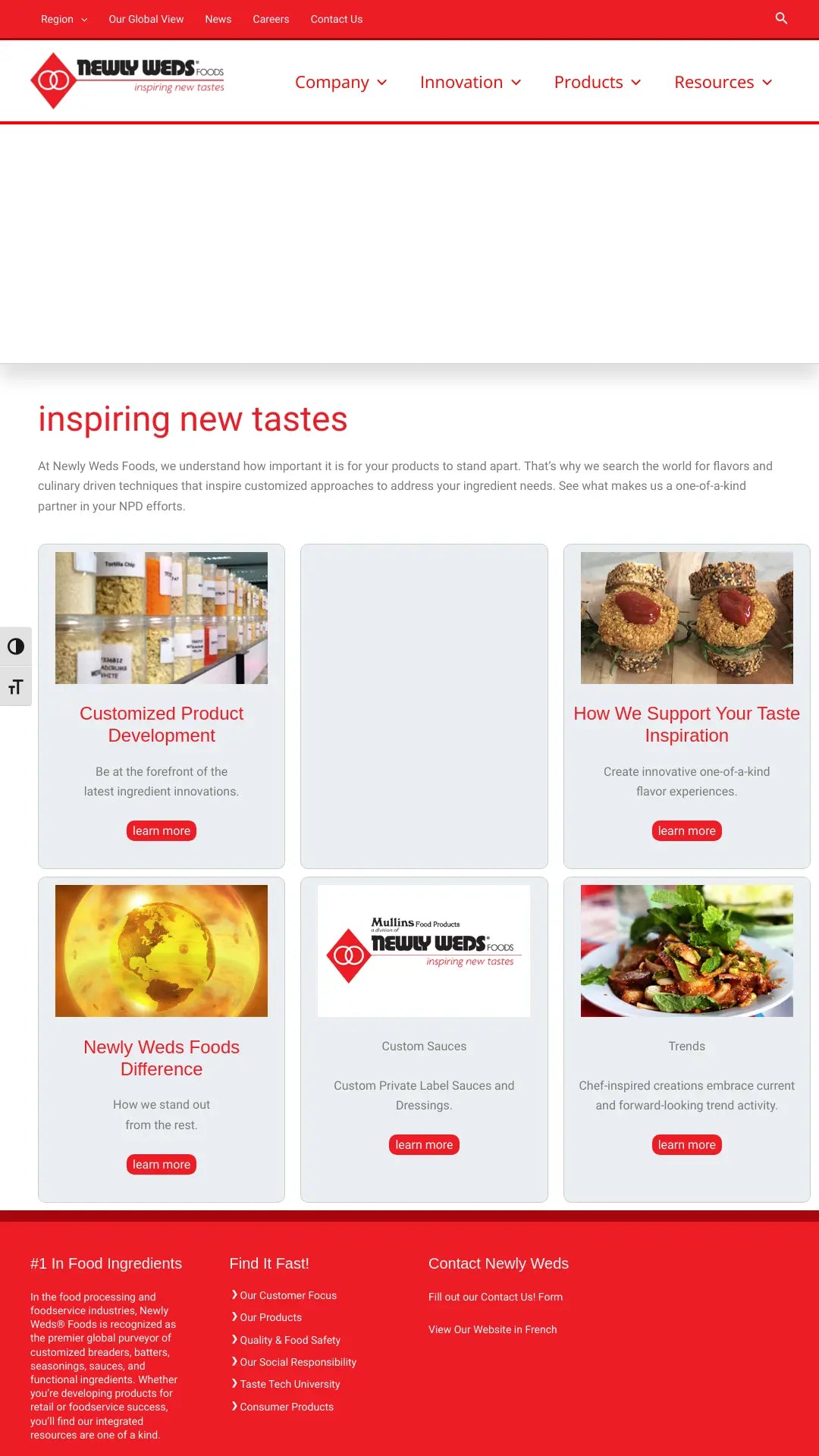
Task: Open the Contact Us top link
Action: (x=336, y=19)
